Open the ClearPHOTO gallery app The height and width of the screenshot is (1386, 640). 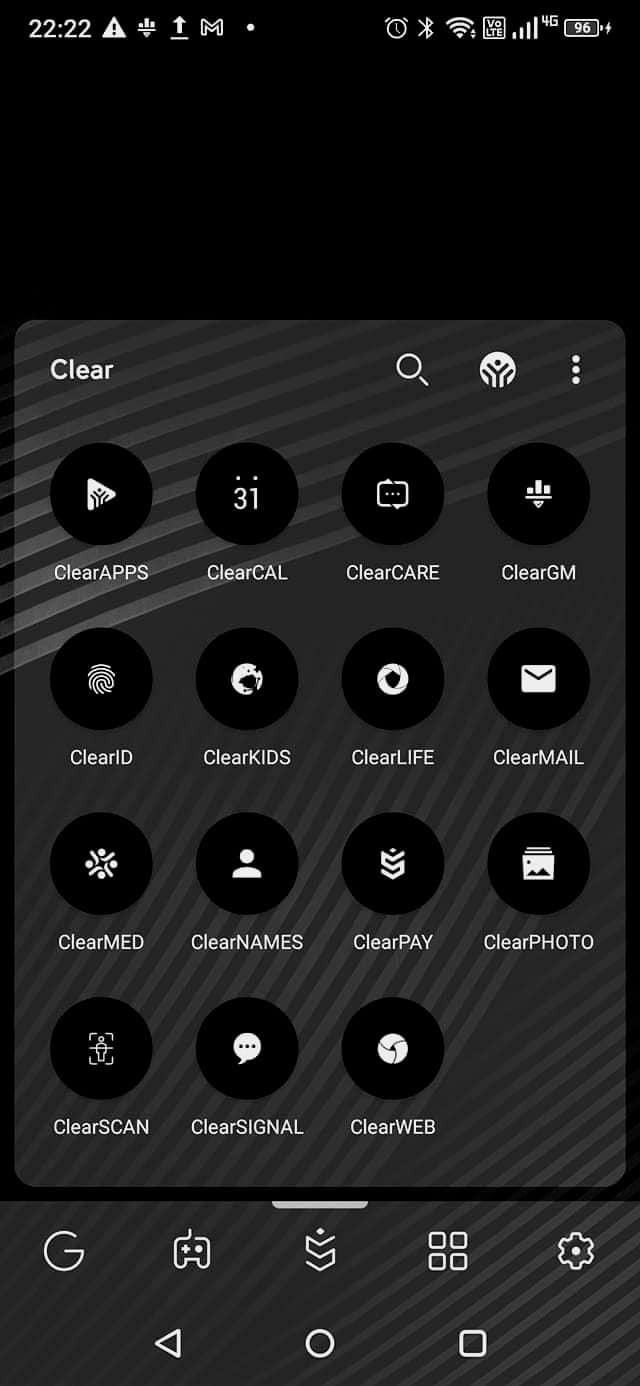tap(538, 864)
